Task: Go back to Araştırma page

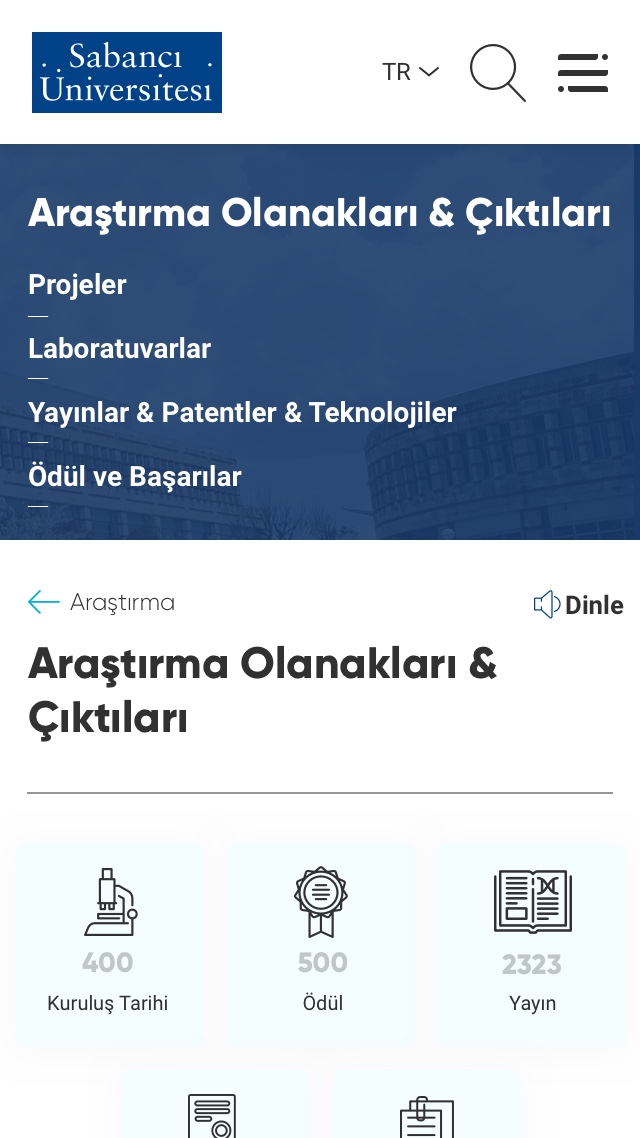Action: point(102,602)
